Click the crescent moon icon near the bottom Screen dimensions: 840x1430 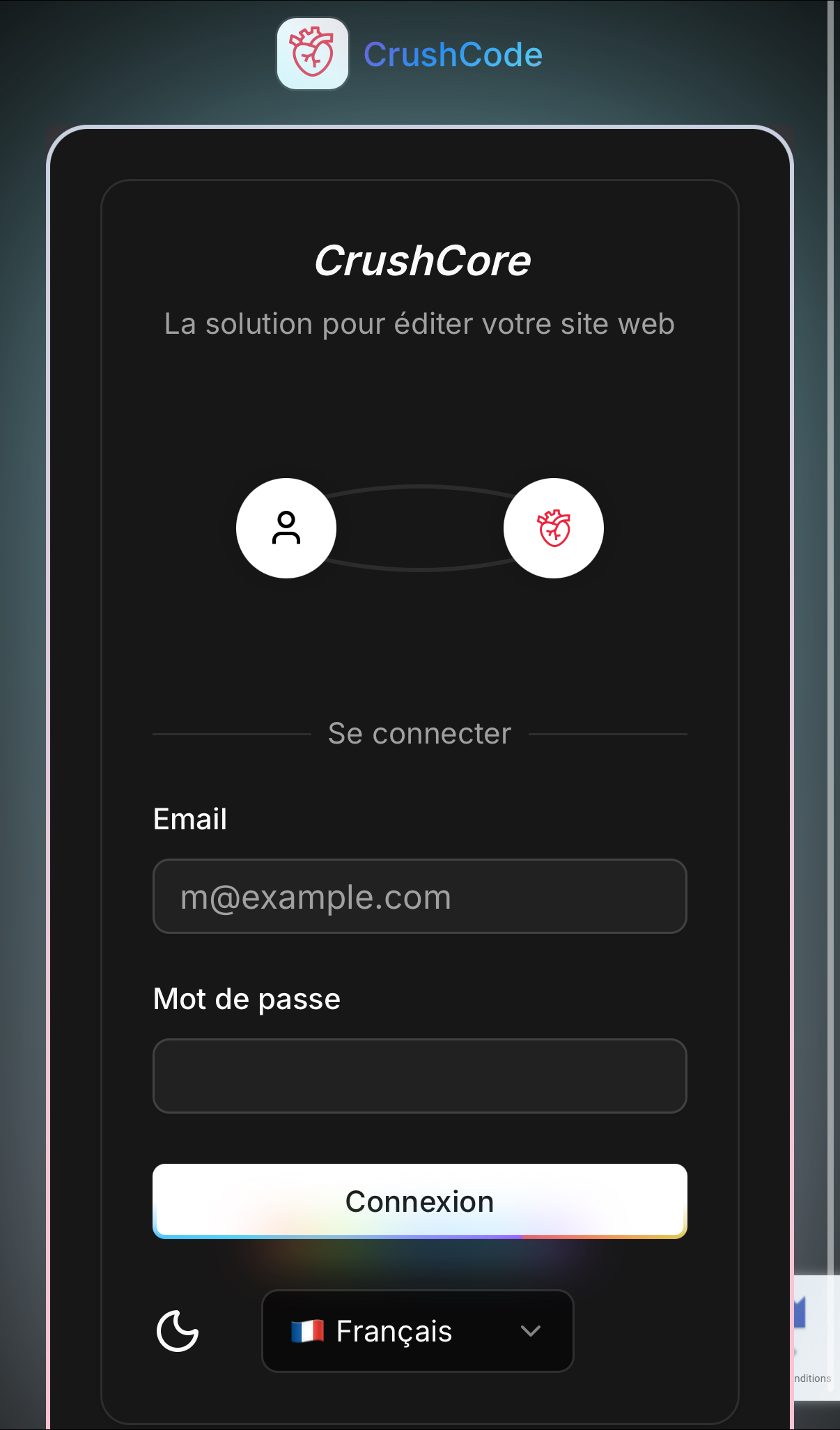coord(179,1332)
